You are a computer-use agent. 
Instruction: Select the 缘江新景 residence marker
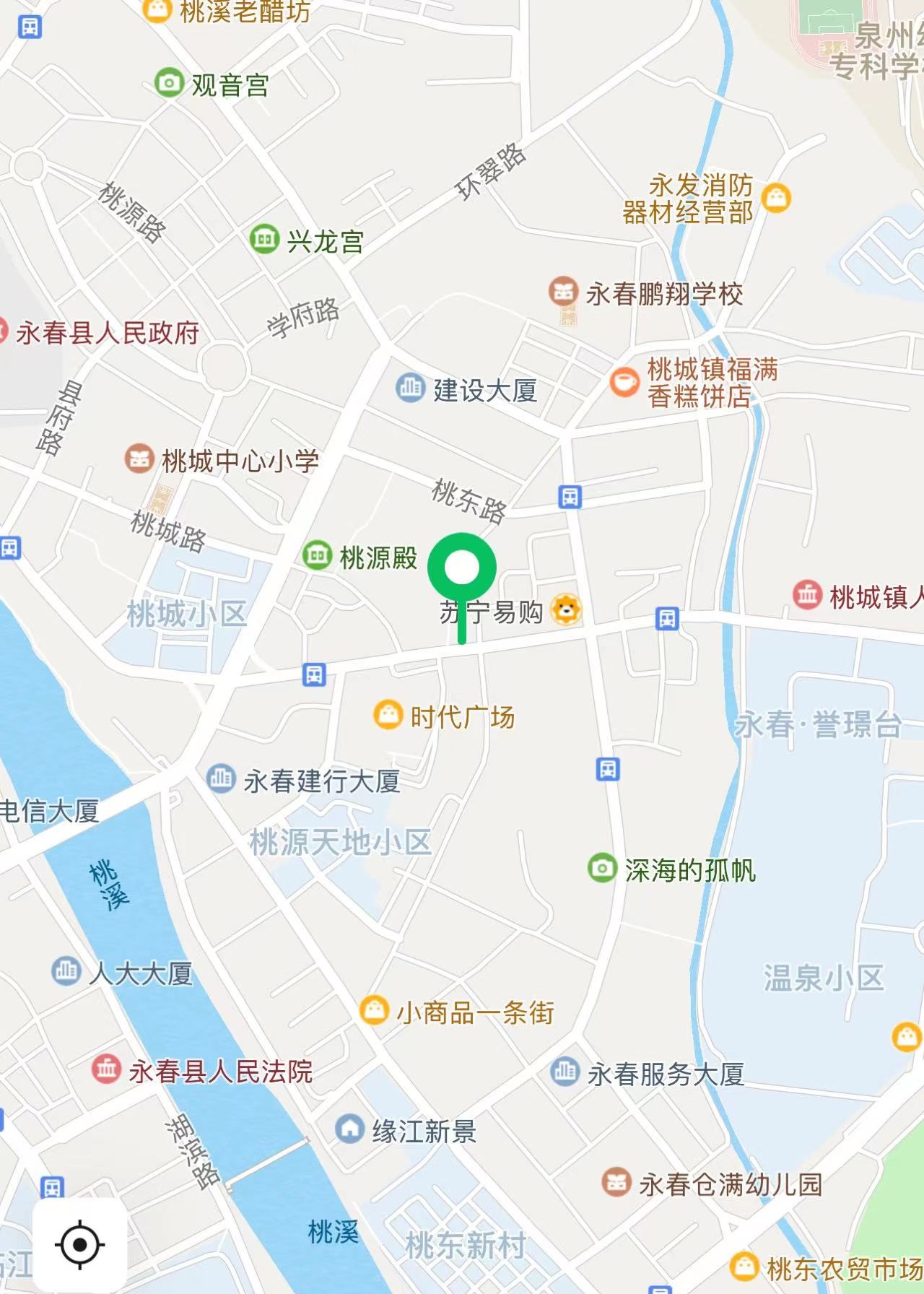350,1128
